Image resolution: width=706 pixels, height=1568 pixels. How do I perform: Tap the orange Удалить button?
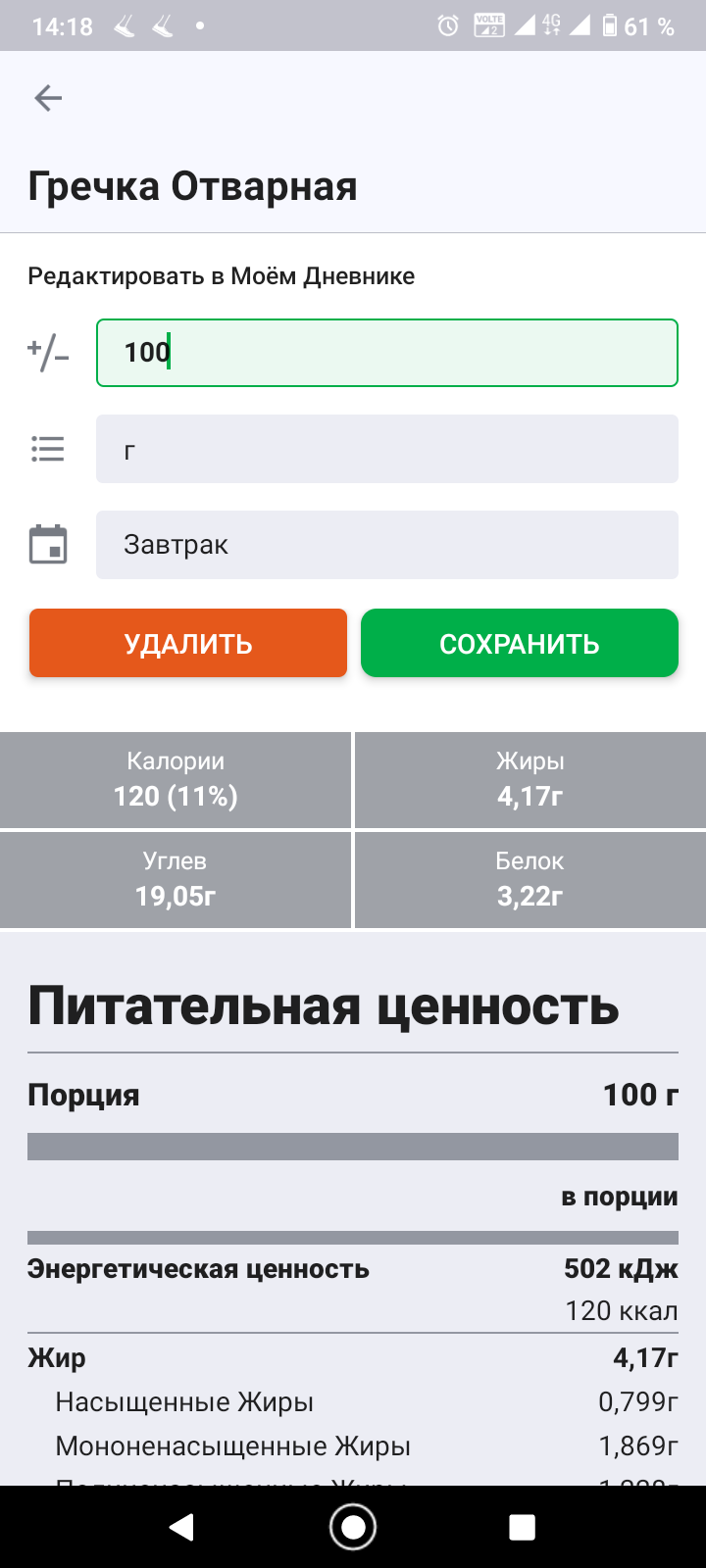188,644
